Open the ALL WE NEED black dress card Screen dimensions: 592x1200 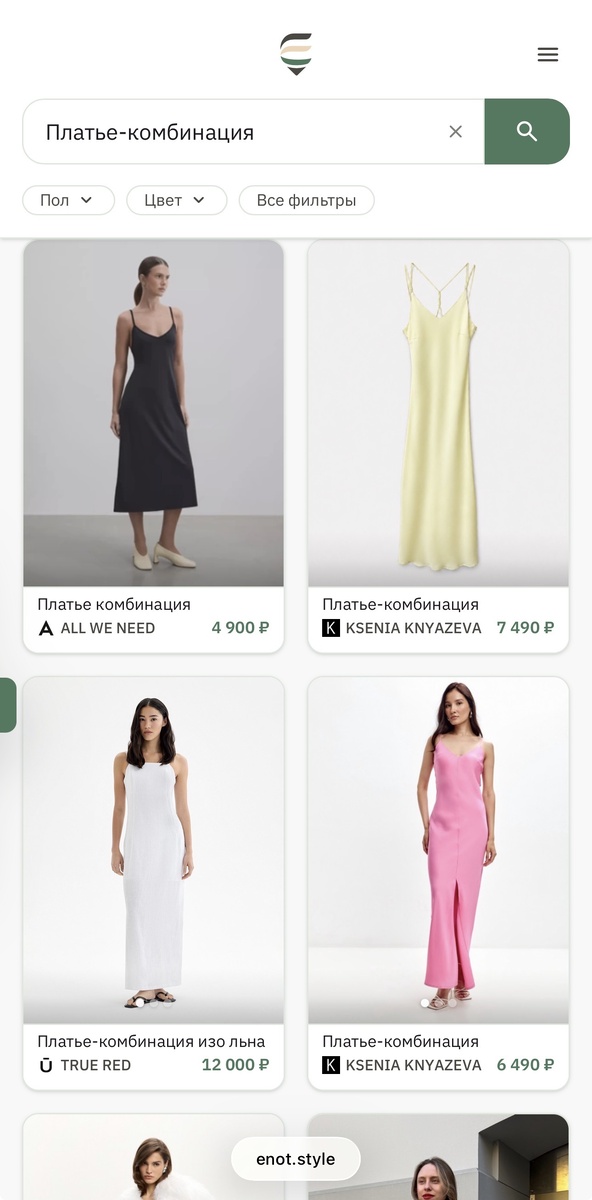click(153, 446)
